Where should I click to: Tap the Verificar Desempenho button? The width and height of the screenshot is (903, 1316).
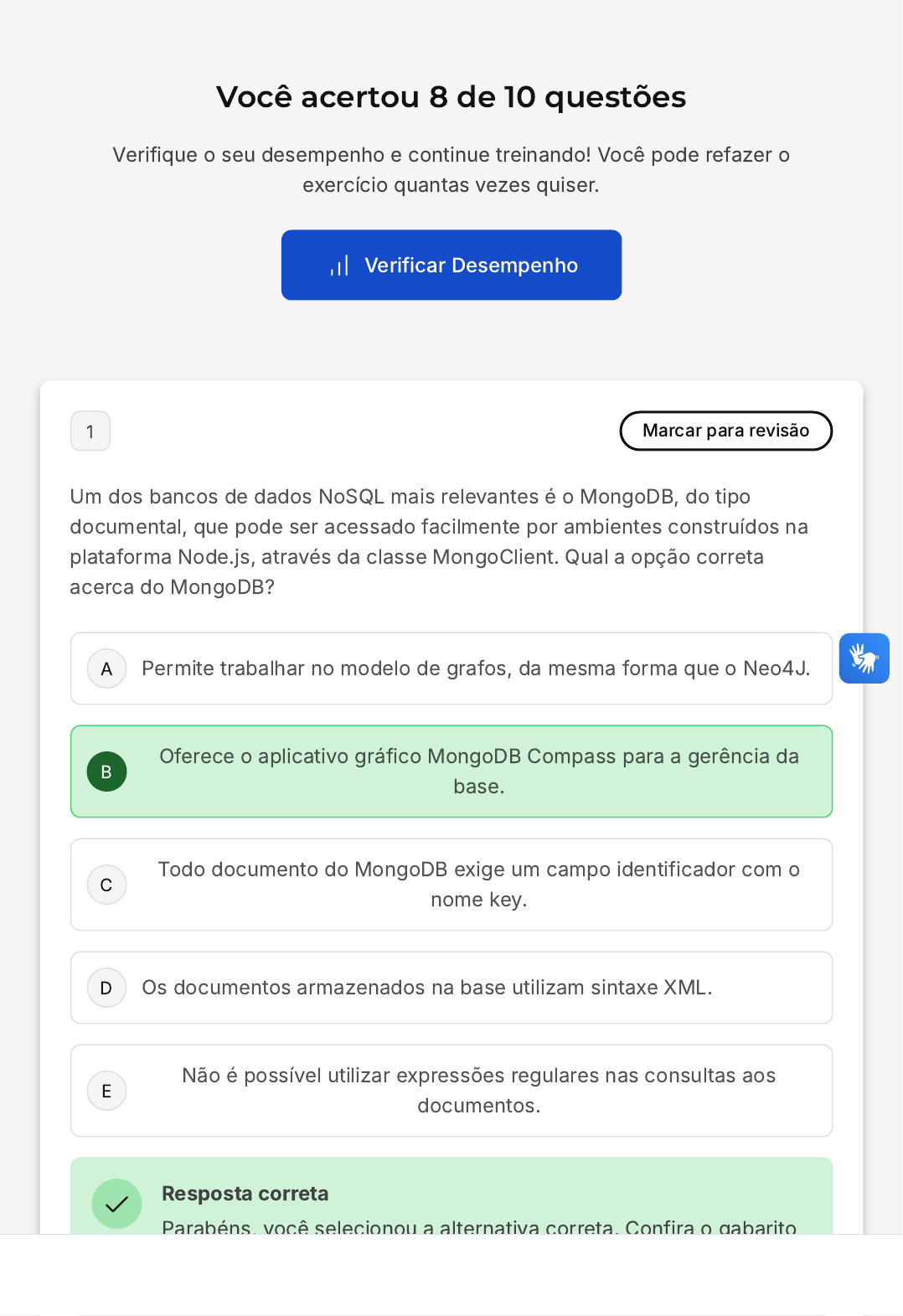pyautogui.click(x=451, y=265)
